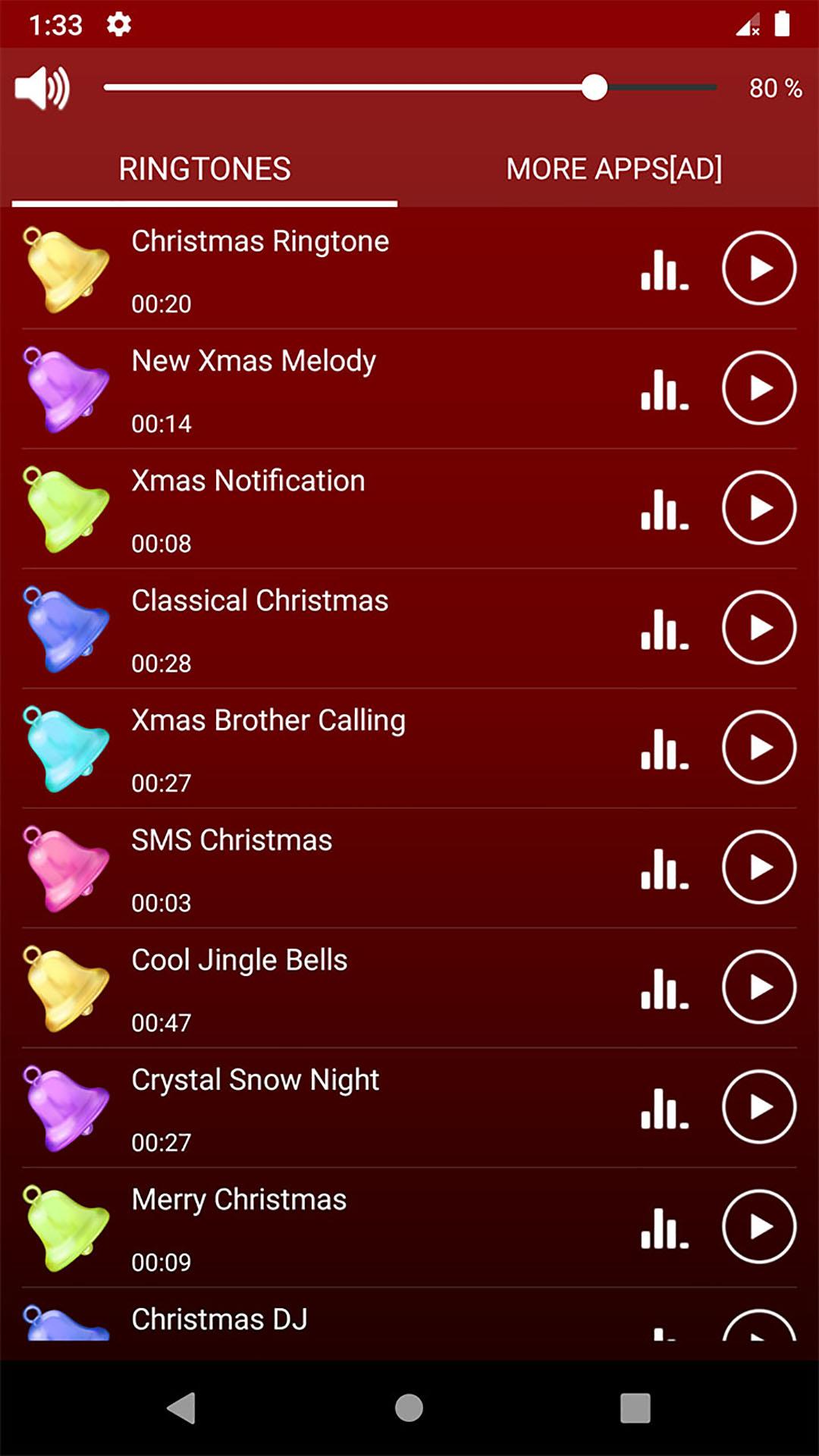The height and width of the screenshot is (1456, 819).
Task: Tap the bars icon for Cool Jingle Bells
Action: pos(665,989)
